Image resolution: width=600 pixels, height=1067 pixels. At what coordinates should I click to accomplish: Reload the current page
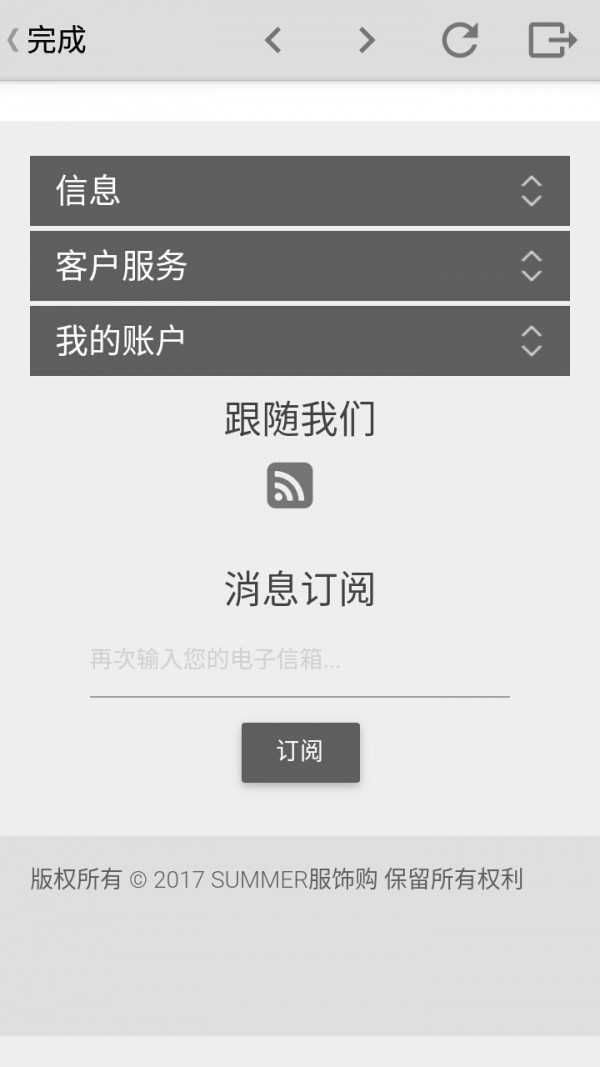460,40
